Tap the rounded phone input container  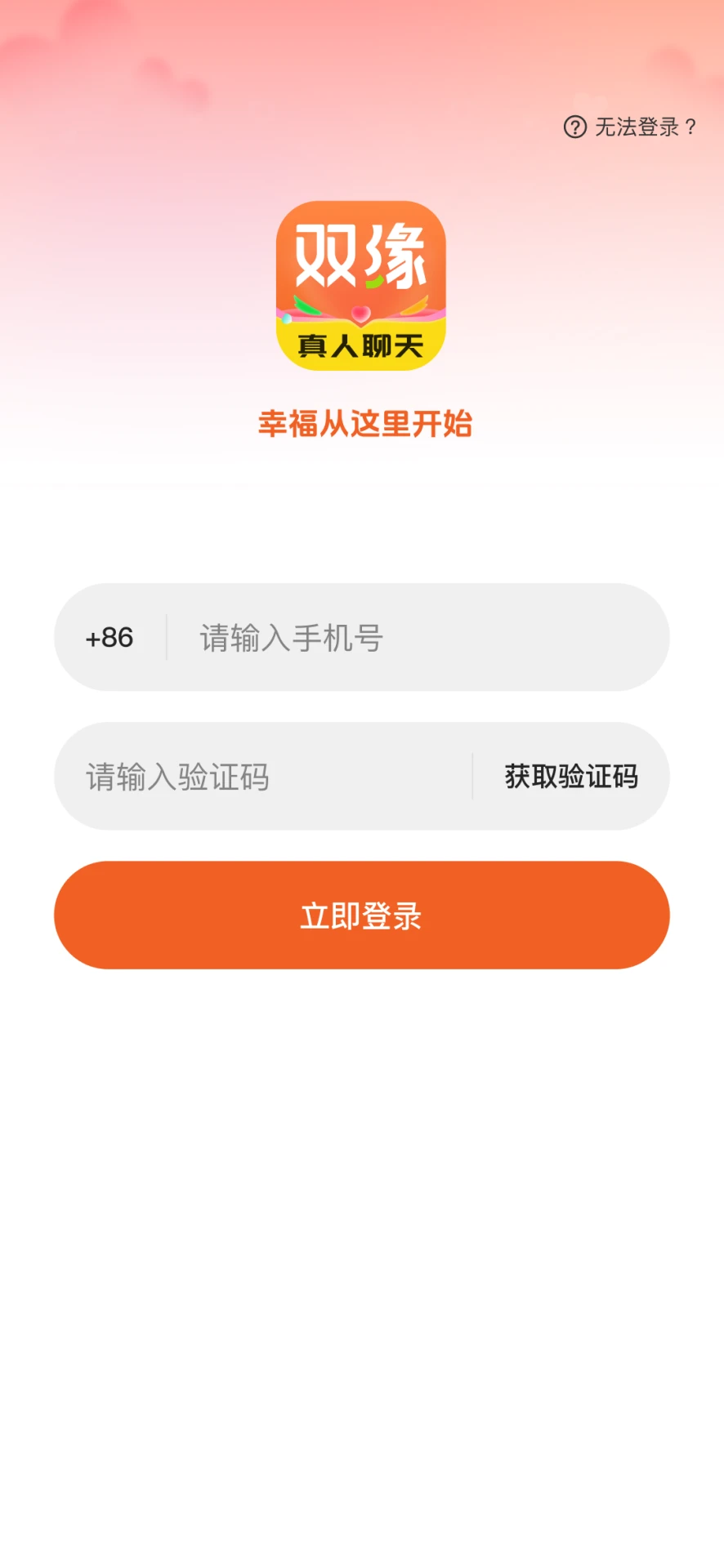362,638
